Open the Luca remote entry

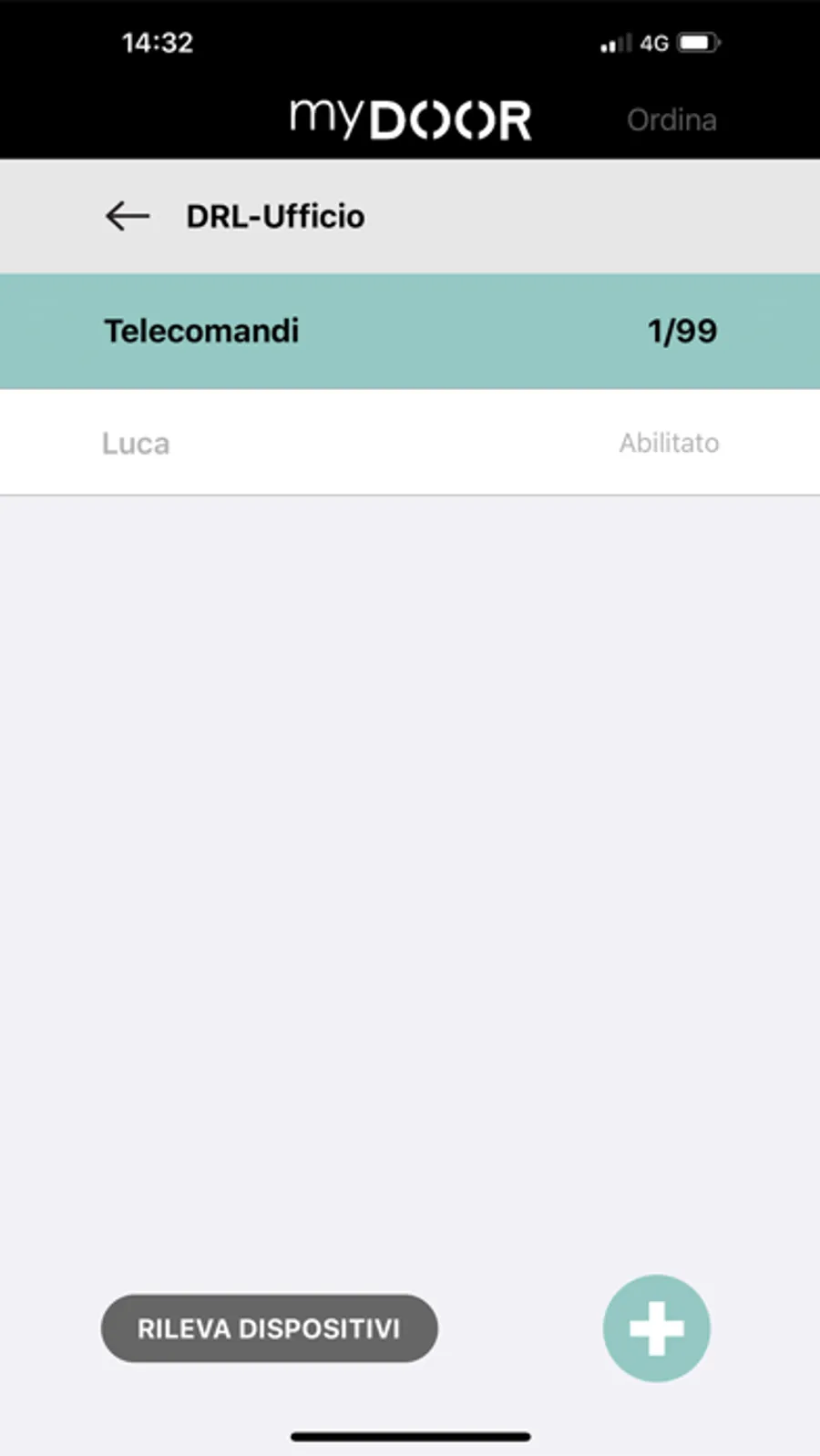click(x=410, y=443)
